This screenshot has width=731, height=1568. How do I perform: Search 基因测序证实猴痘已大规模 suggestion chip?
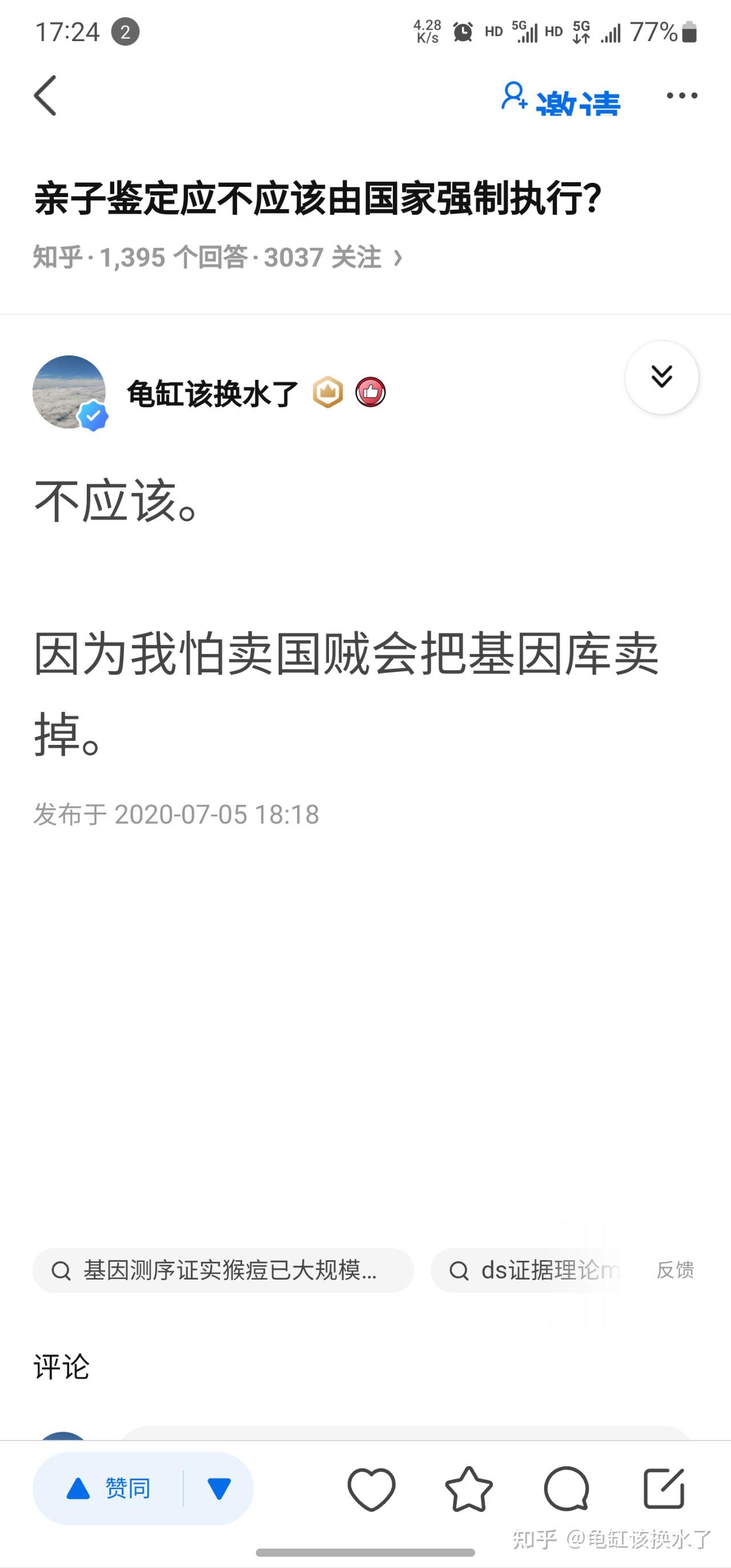coord(223,1270)
